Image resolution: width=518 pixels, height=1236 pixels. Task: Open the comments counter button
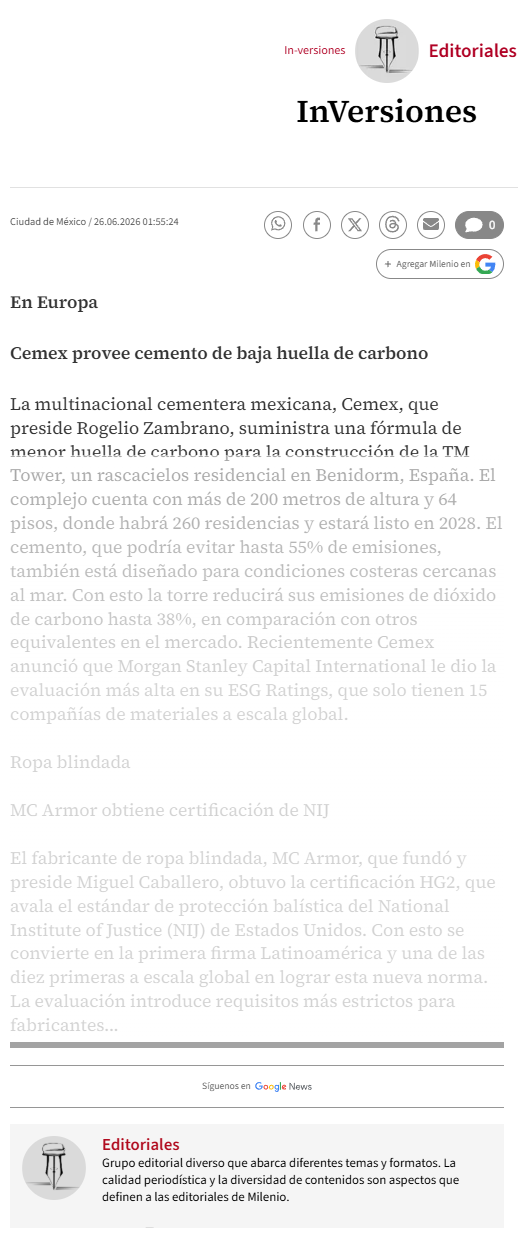(x=479, y=225)
